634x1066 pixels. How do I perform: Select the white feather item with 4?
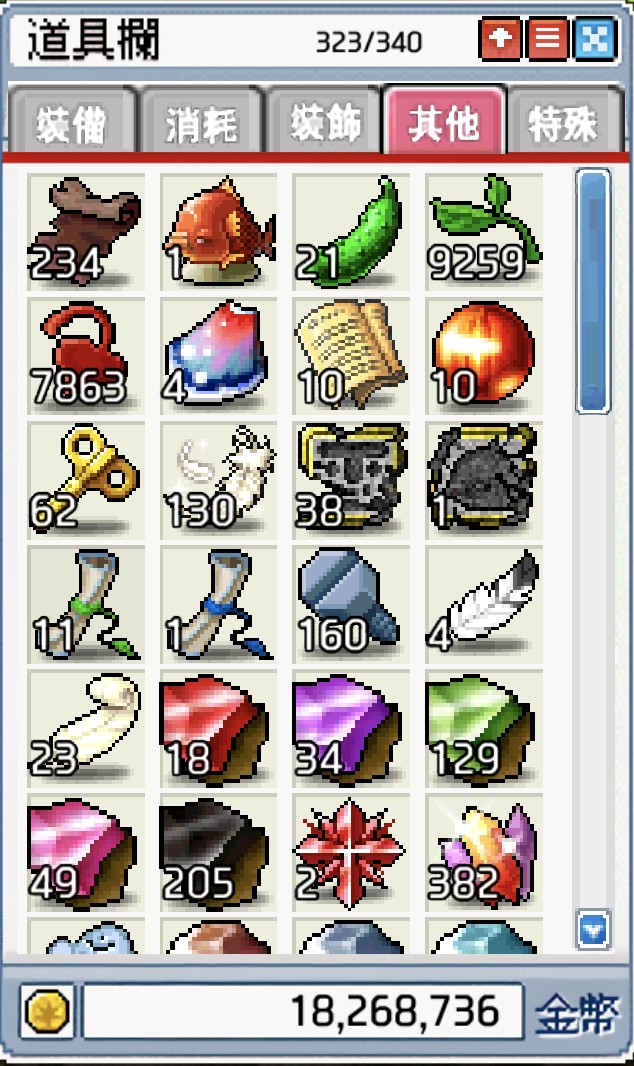(x=484, y=603)
